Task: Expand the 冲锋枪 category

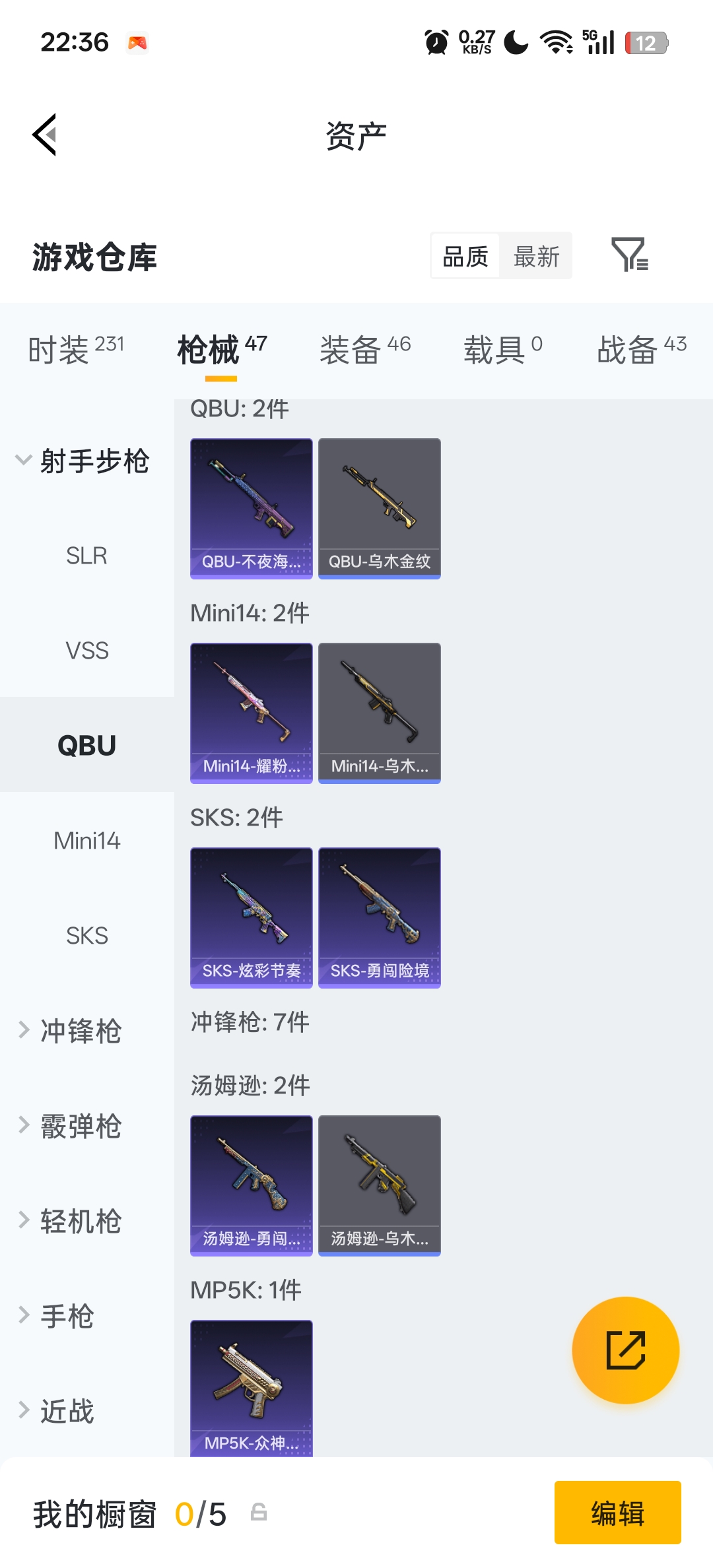Action: point(79,1031)
